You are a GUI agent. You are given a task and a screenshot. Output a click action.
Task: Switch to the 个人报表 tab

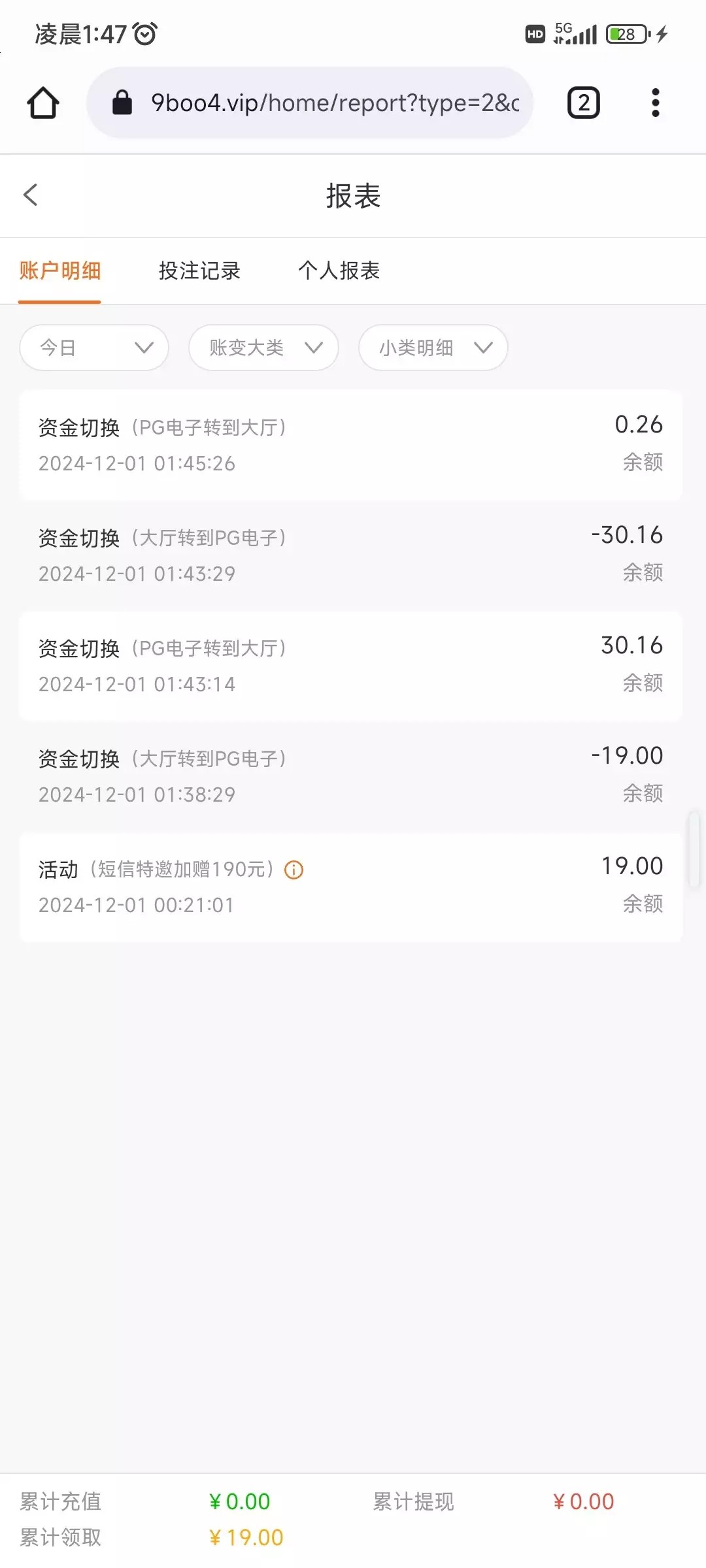341,270
